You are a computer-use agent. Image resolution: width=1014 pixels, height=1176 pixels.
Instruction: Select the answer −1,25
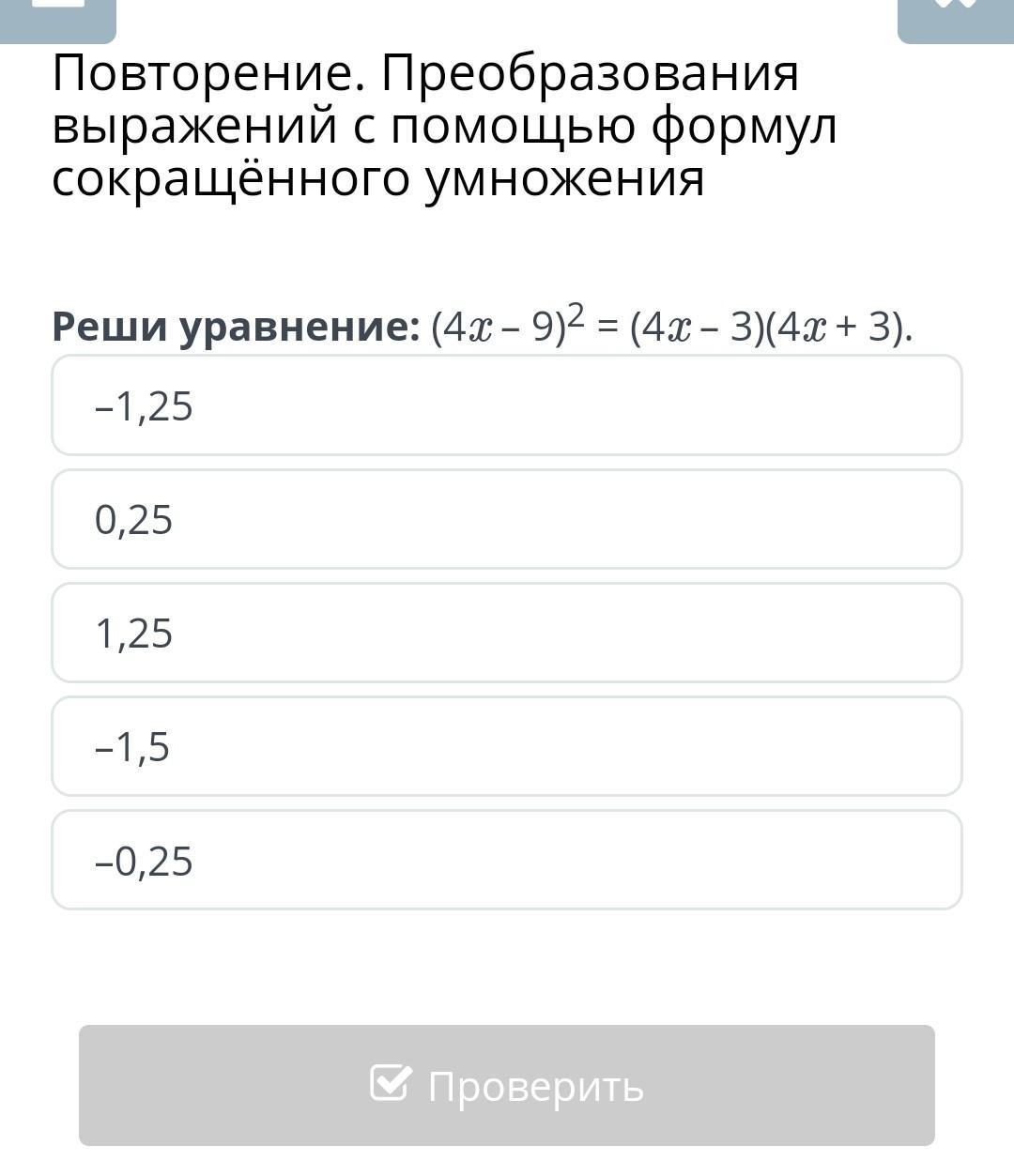point(507,405)
